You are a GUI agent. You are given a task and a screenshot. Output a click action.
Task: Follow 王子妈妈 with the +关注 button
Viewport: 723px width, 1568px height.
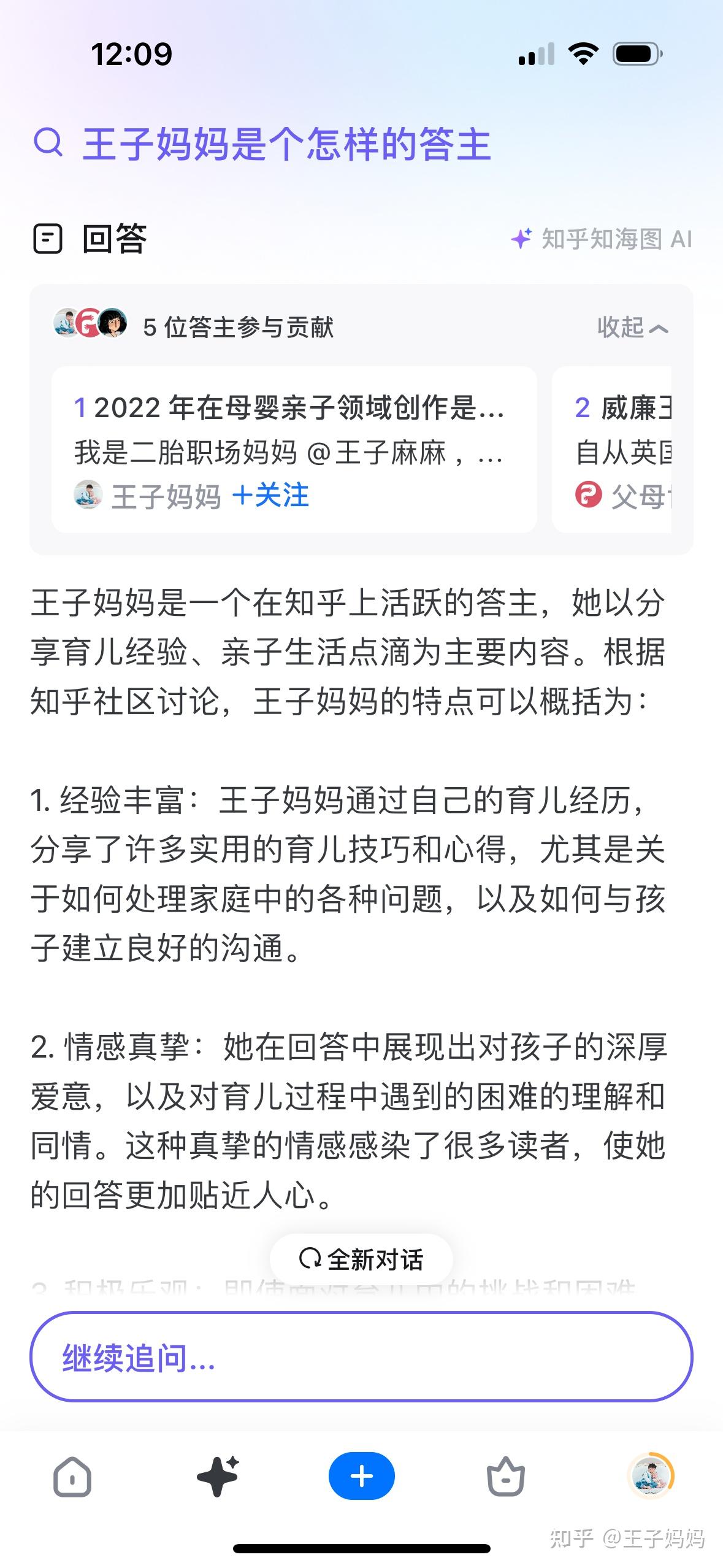(x=270, y=495)
